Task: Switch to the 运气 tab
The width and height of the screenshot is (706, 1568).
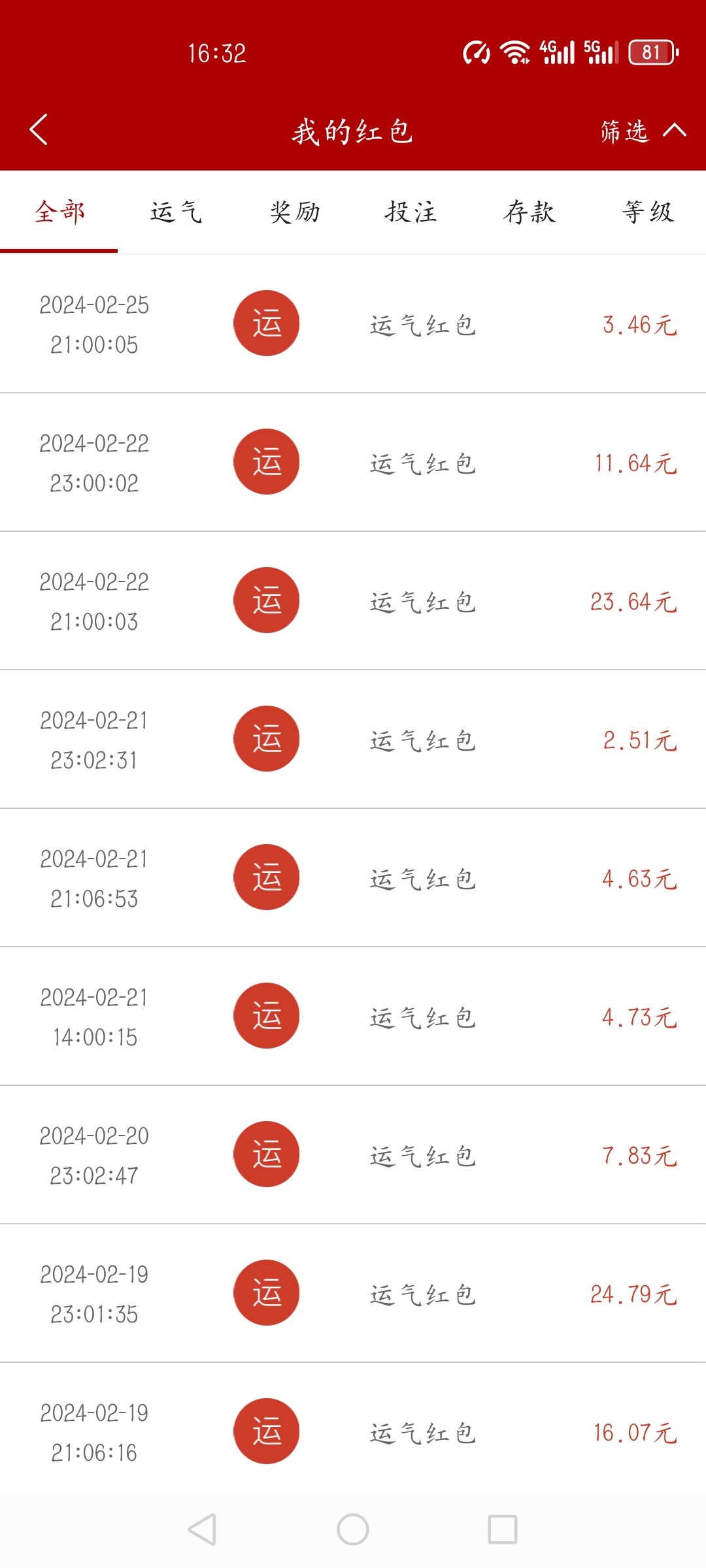Action: pyautogui.click(x=176, y=212)
